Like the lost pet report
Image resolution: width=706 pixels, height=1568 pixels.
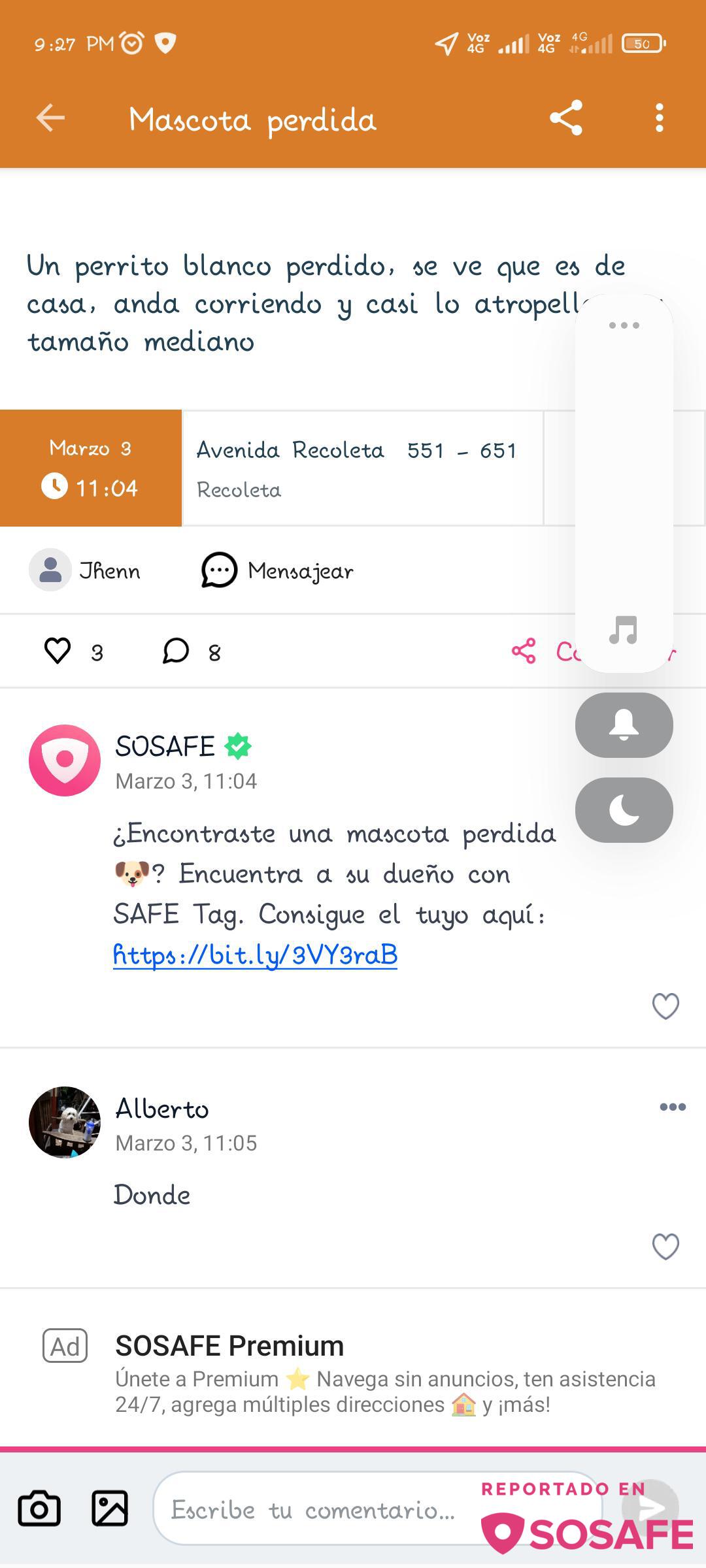click(x=58, y=651)
